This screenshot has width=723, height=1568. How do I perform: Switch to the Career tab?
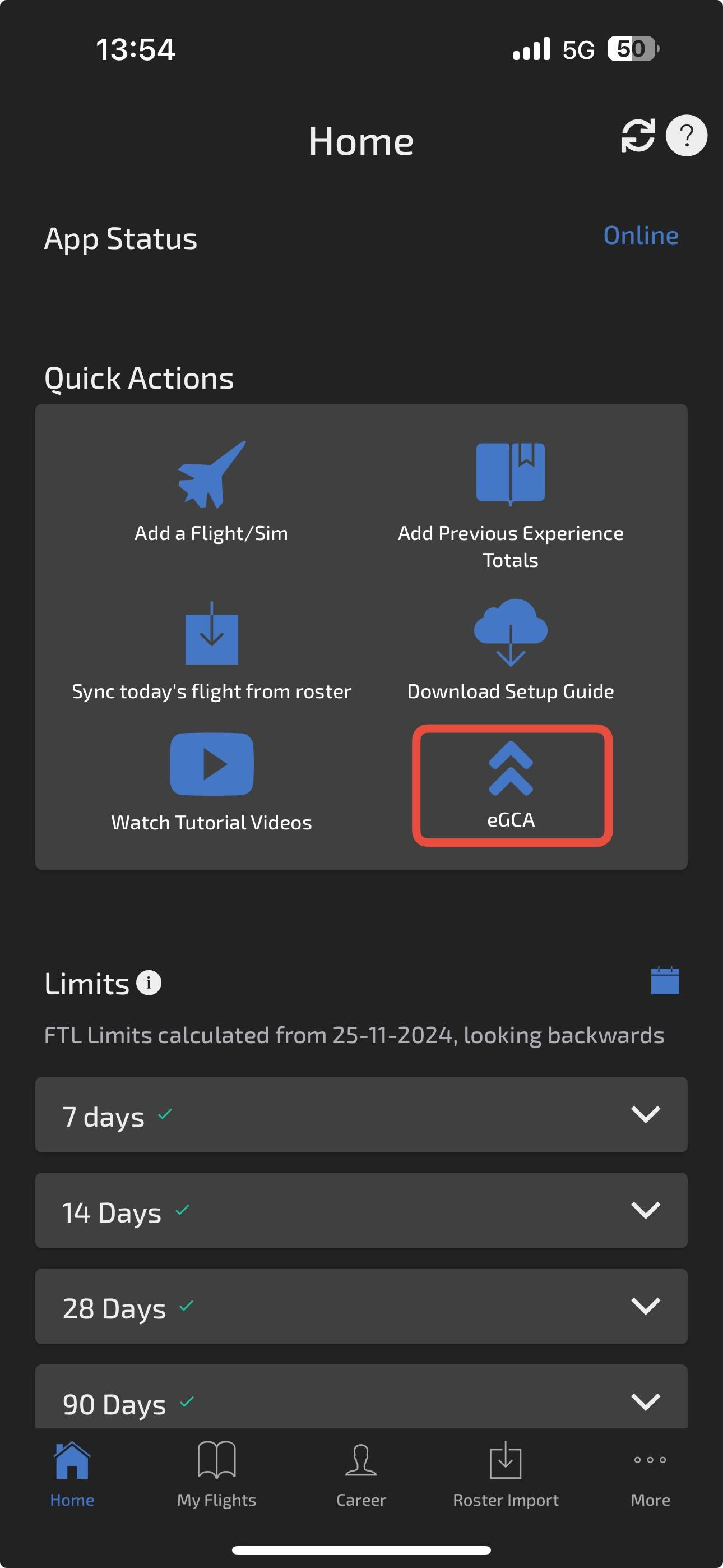tap(361, 1474)
